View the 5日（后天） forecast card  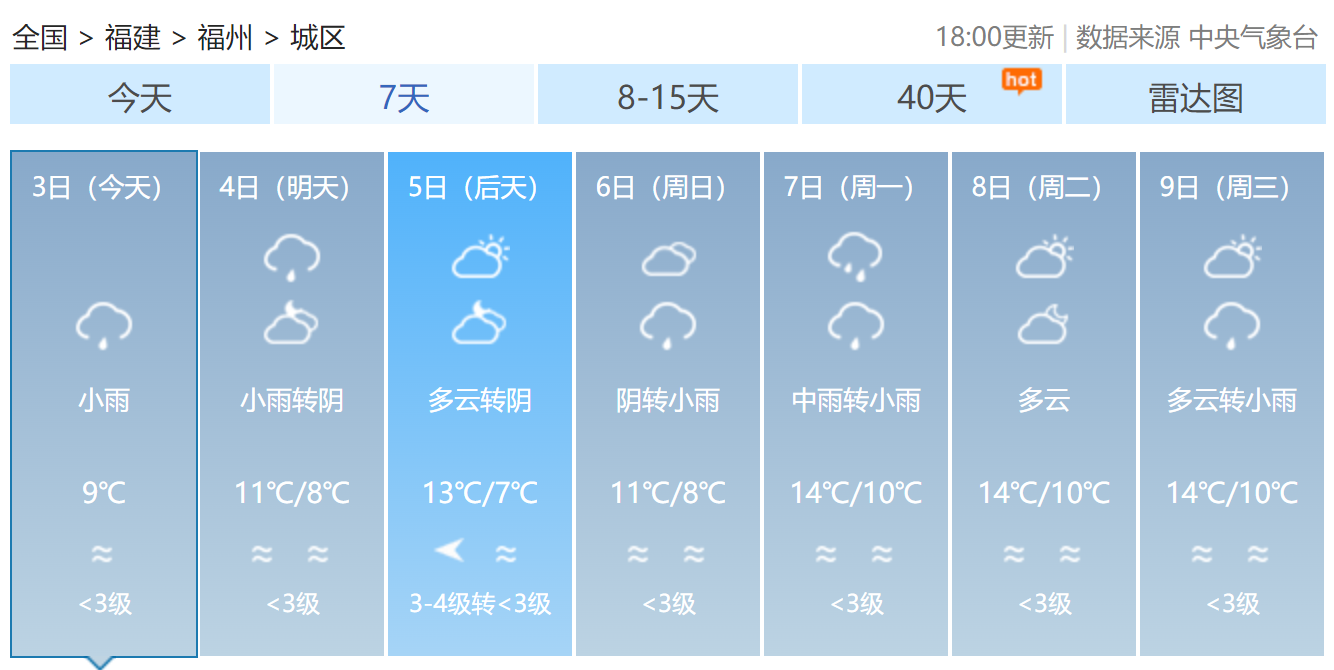coord(480,402)
